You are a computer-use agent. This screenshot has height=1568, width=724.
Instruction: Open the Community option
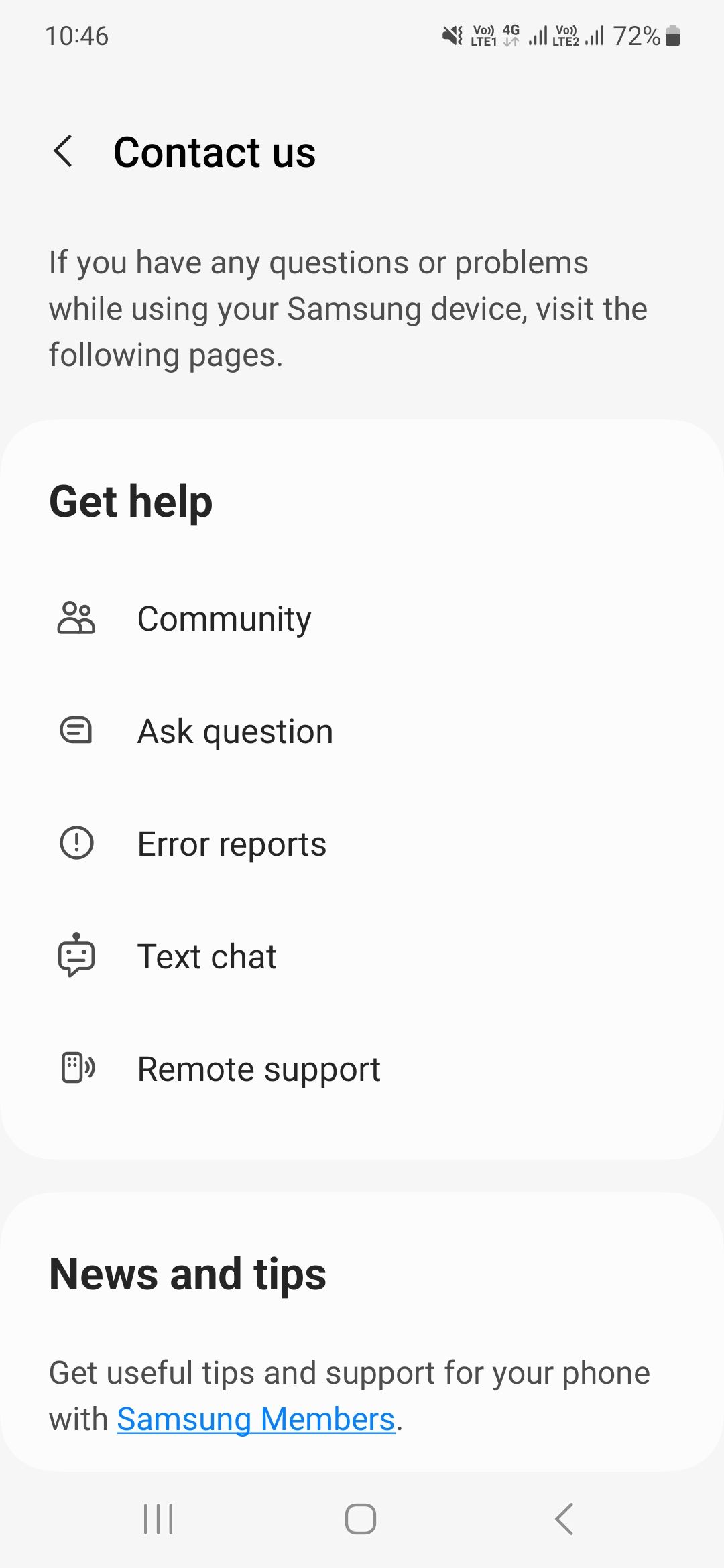224,618
